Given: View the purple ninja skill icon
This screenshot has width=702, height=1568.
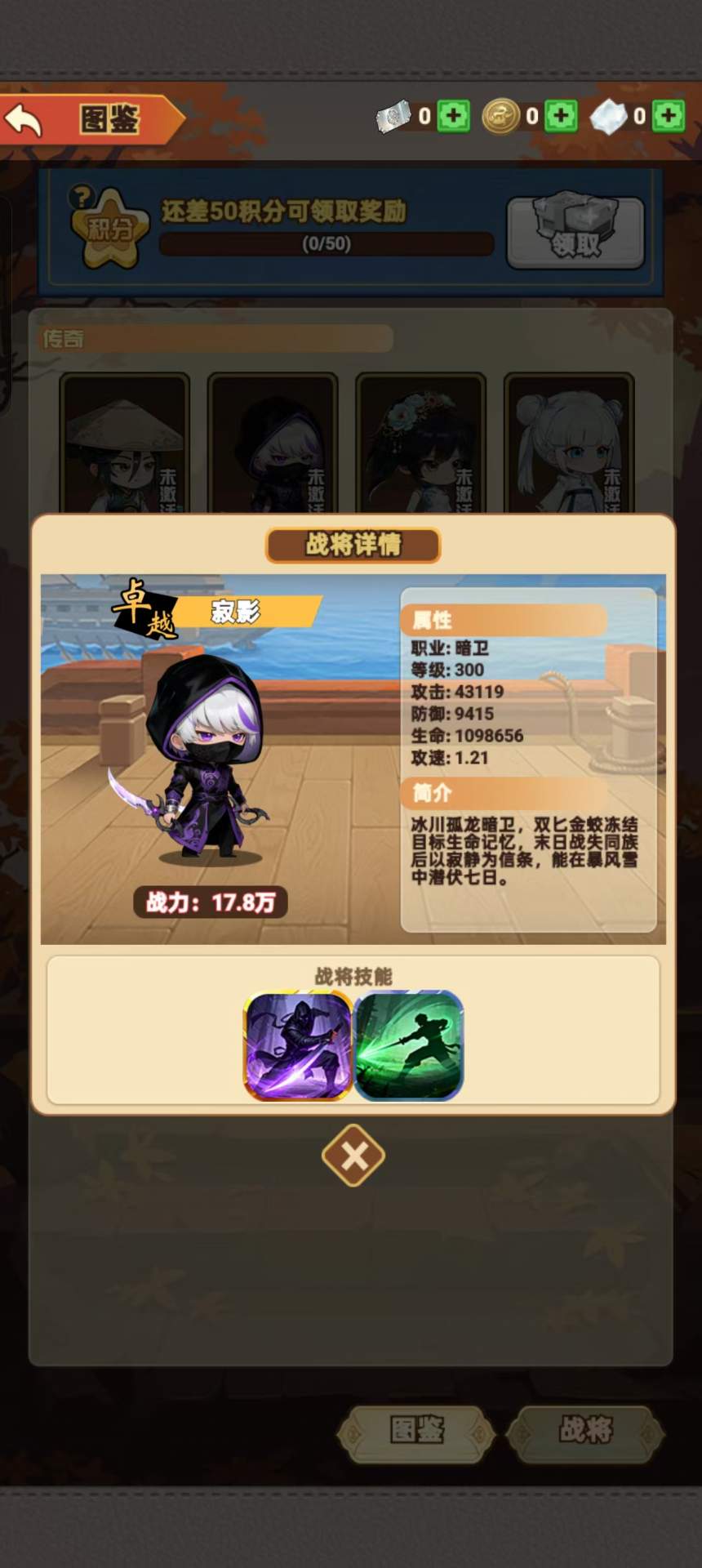Looking at the screenshot, I should [299, 1045].
